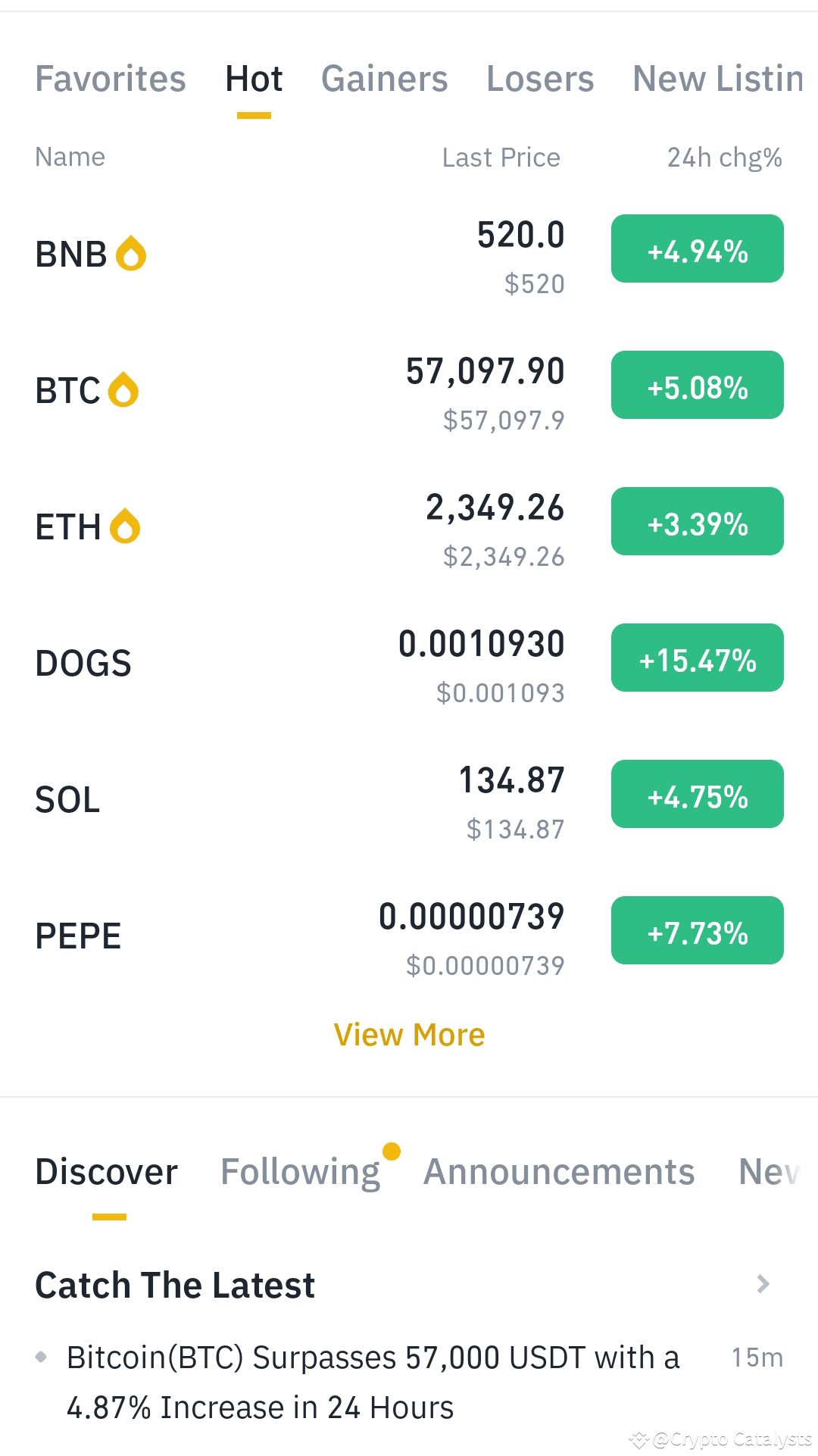Click the flame icon next to BTC
Viewport: 818px width, 1456px height.
[x=123, y=389]
